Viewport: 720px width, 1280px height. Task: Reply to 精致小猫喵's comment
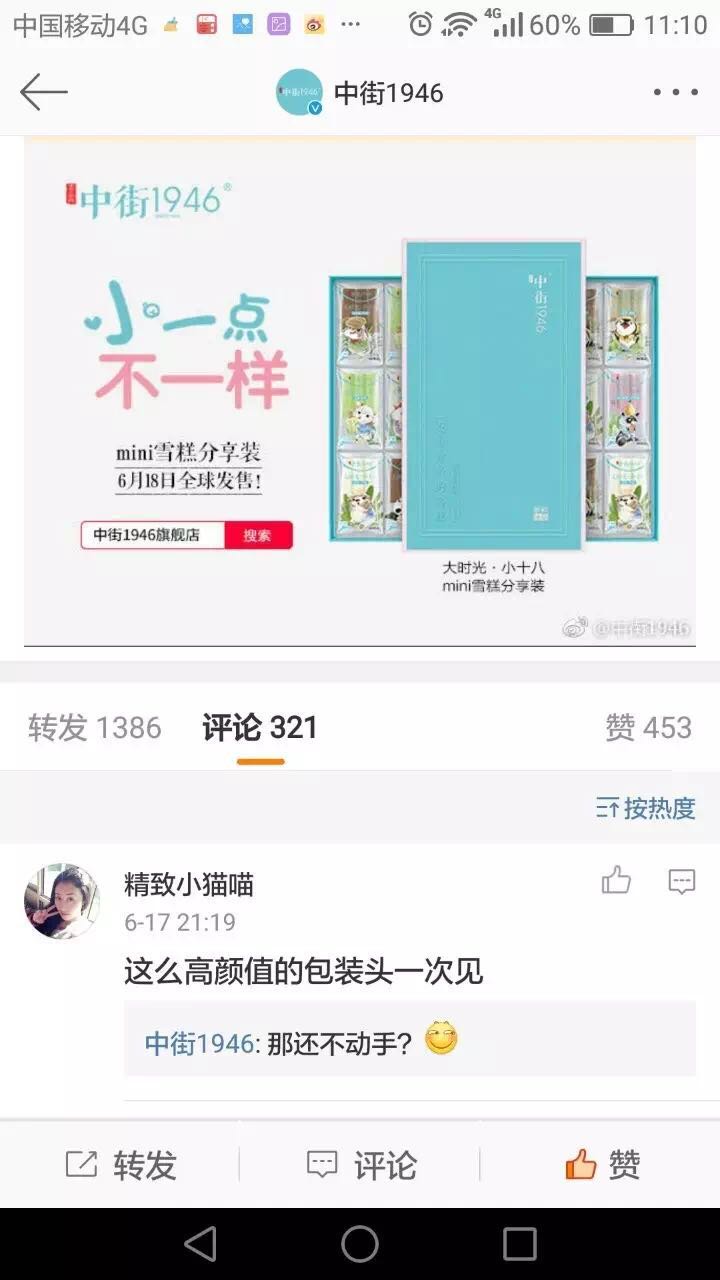tap(682, 881)
